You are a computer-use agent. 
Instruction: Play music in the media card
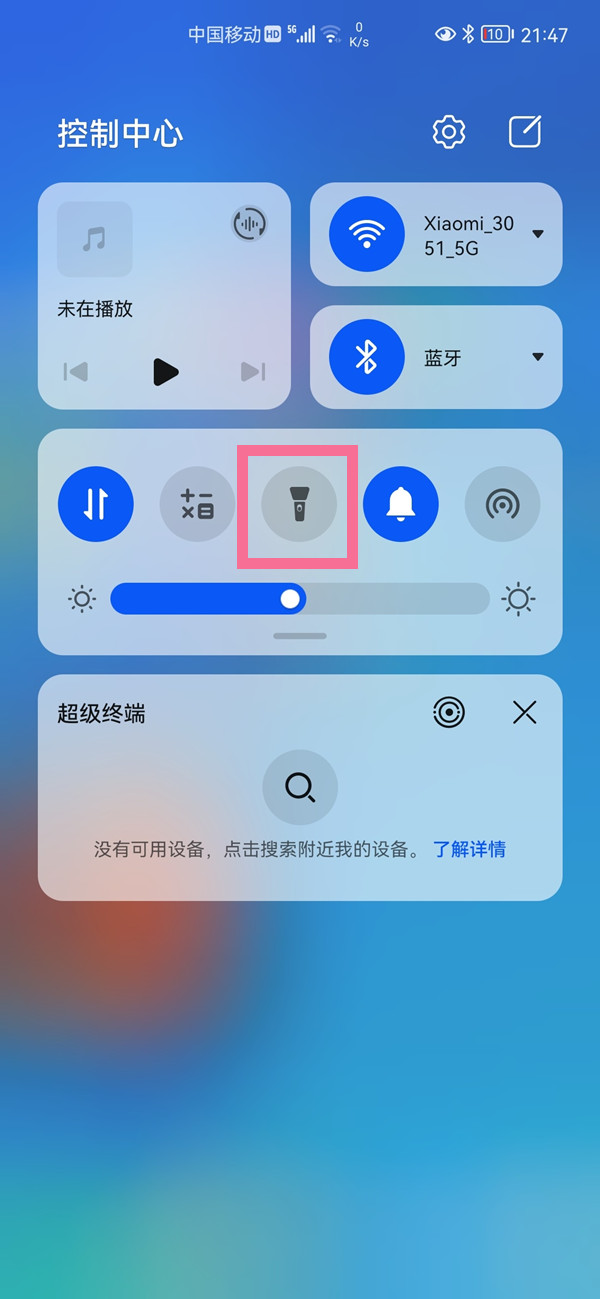coord(165,372)
